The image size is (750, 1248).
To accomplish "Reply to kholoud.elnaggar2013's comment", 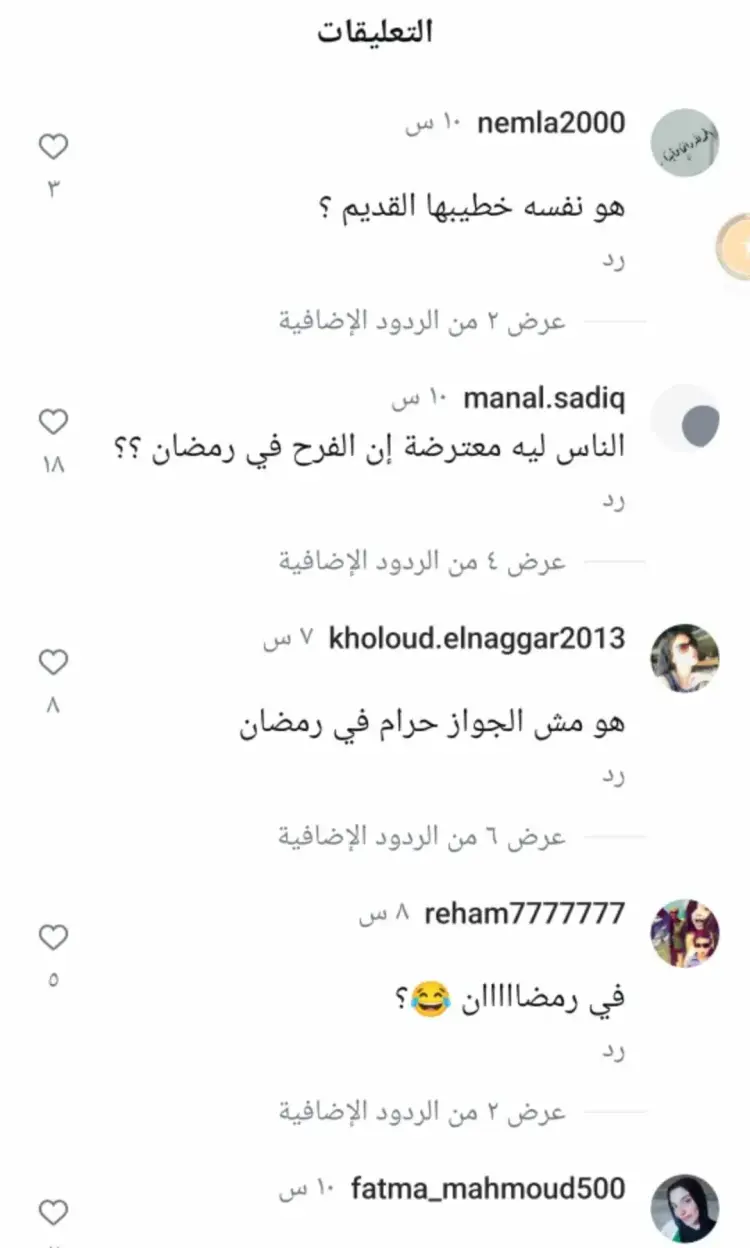I will [612, 777].
